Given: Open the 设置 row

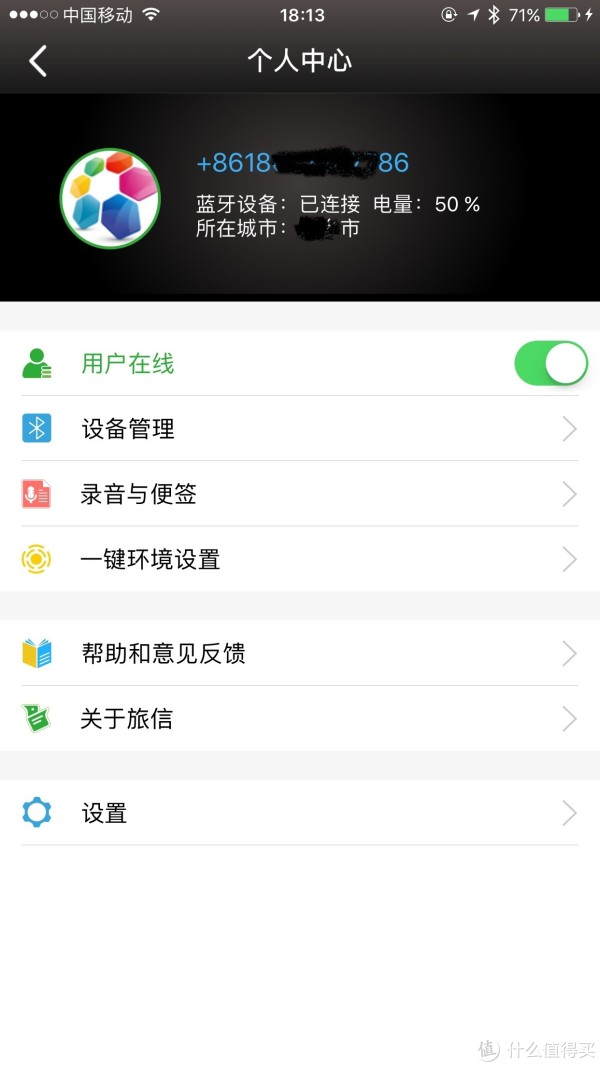Looking at the screenshot, I should tap(300, 813).
